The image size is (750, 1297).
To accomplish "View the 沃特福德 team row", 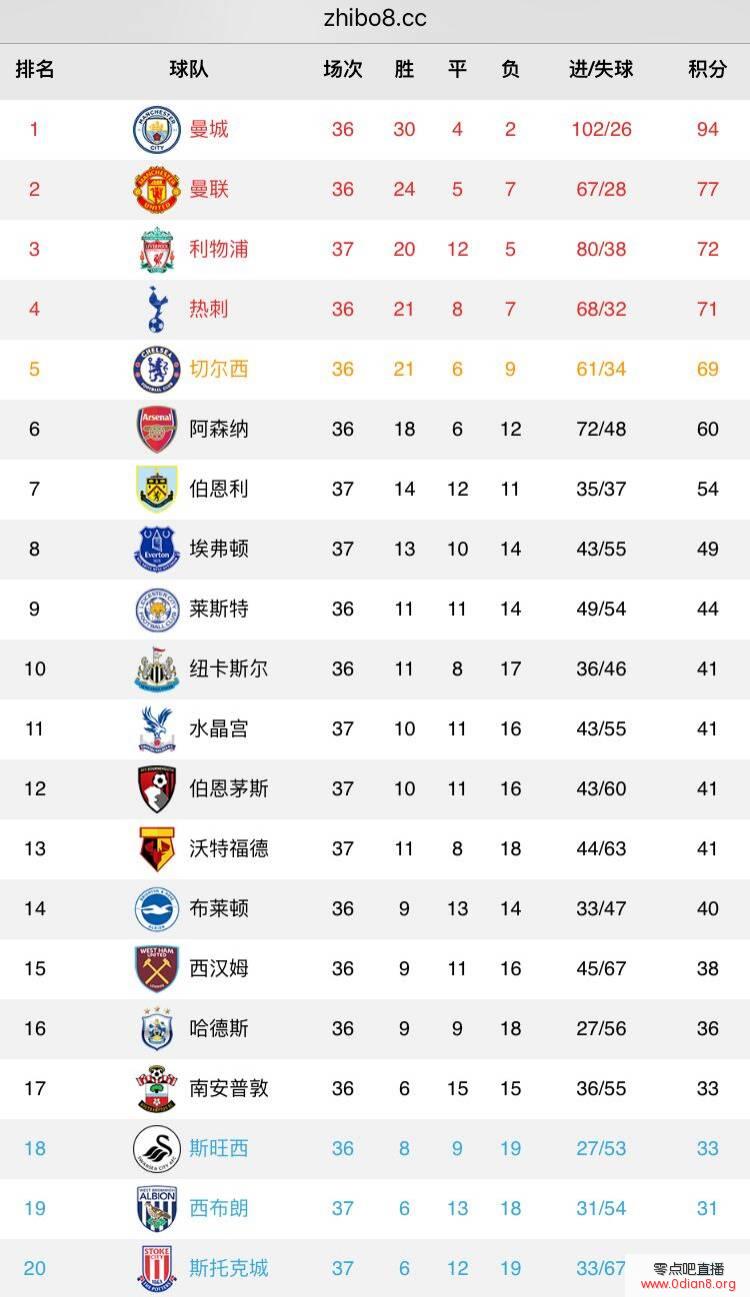I will point(375,849).
